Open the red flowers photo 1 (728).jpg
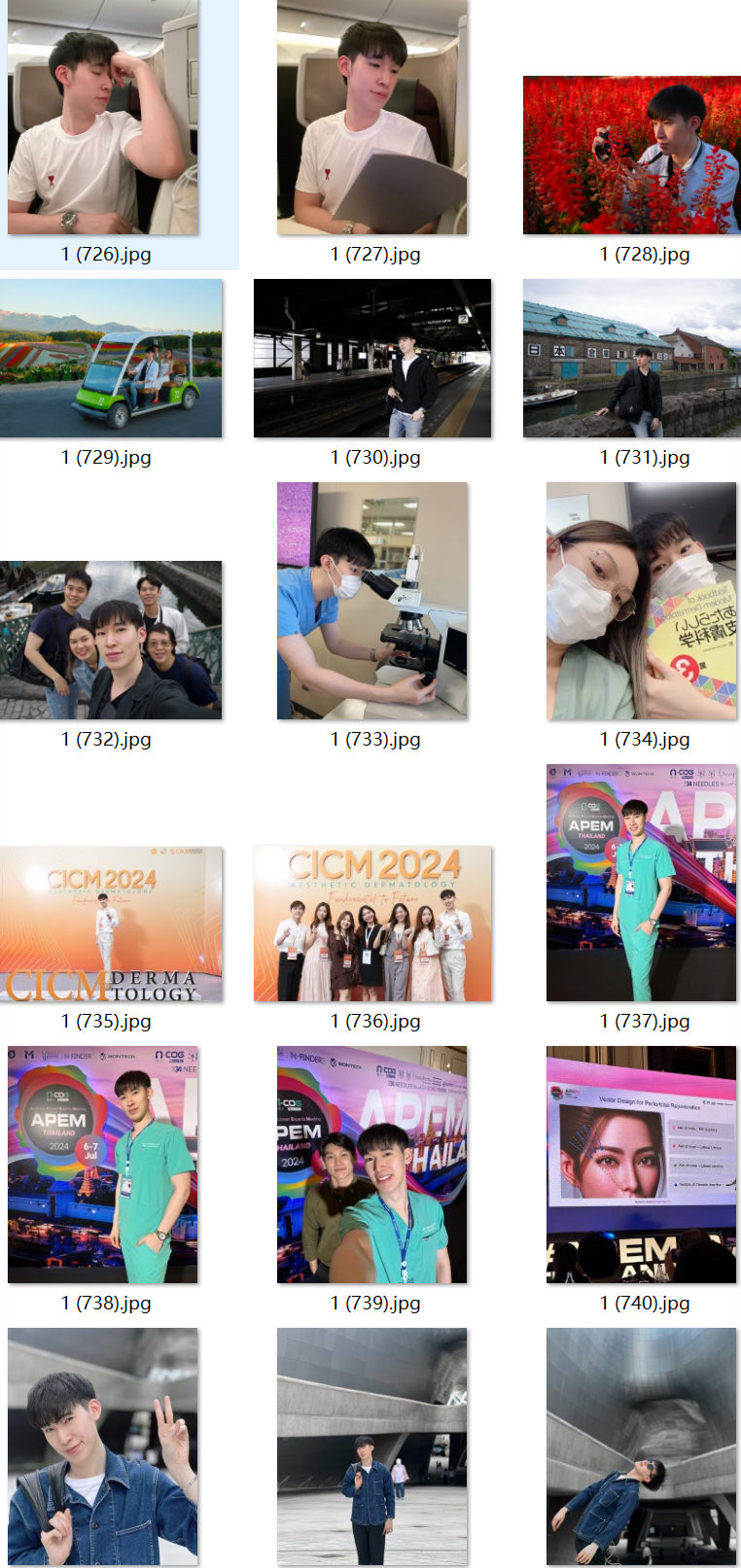 coord(632,156)
